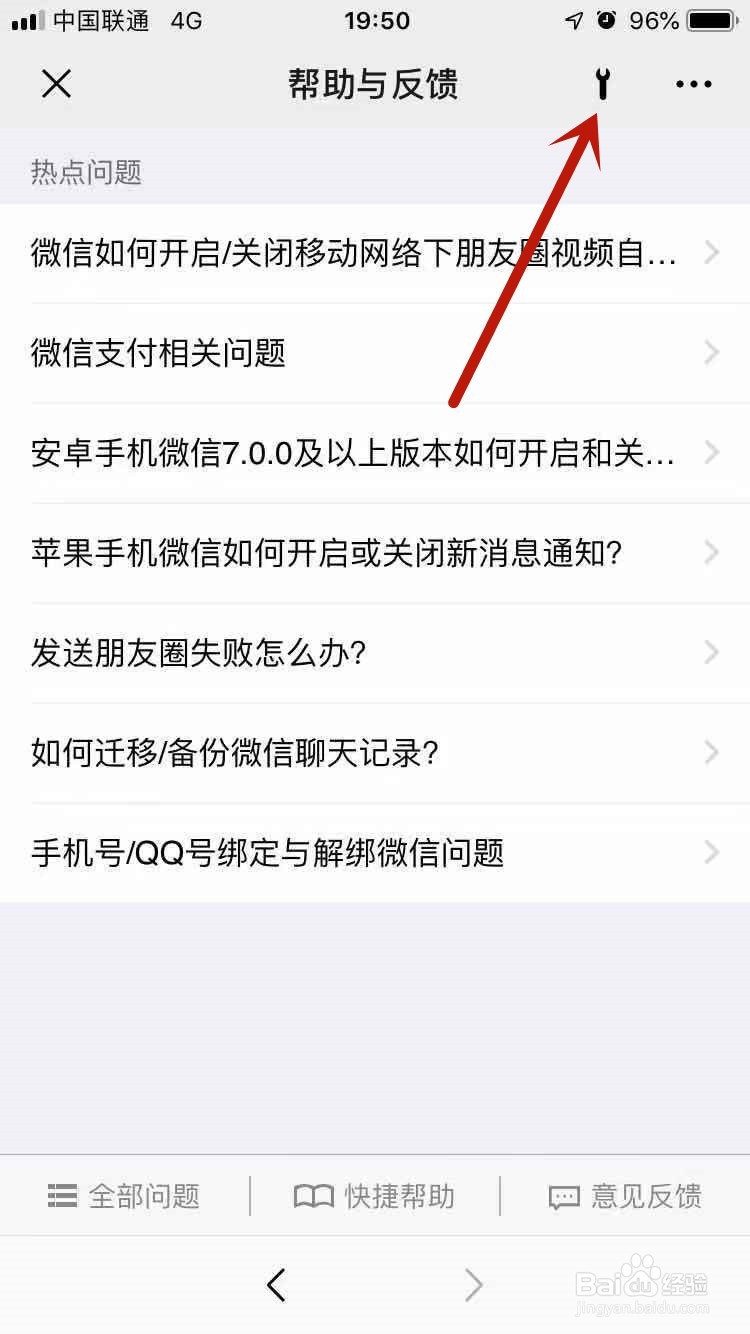Expand the 发送朋友圈失败怎么办 entry

[x=375, y=653]
